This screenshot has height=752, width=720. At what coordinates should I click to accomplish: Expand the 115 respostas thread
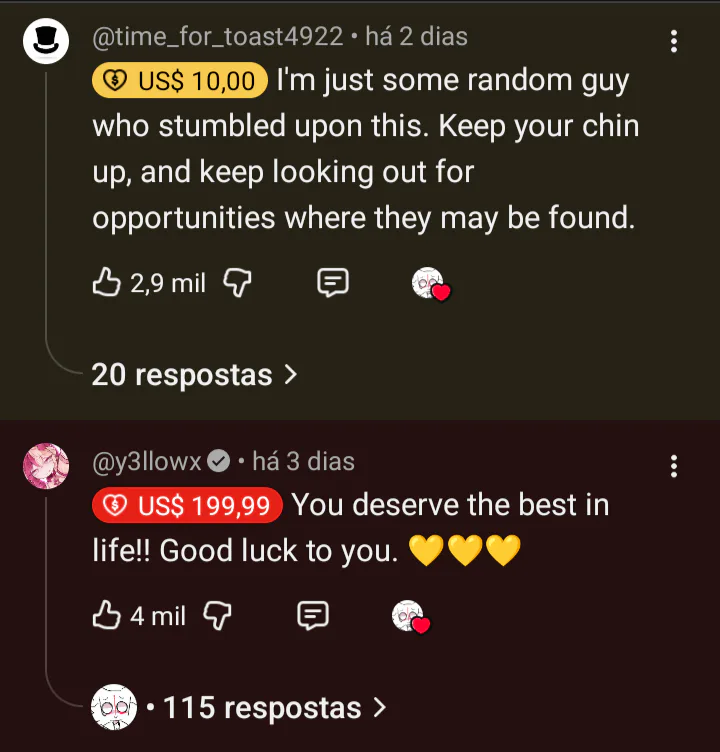pyautogui.click(x=262, y=708)
